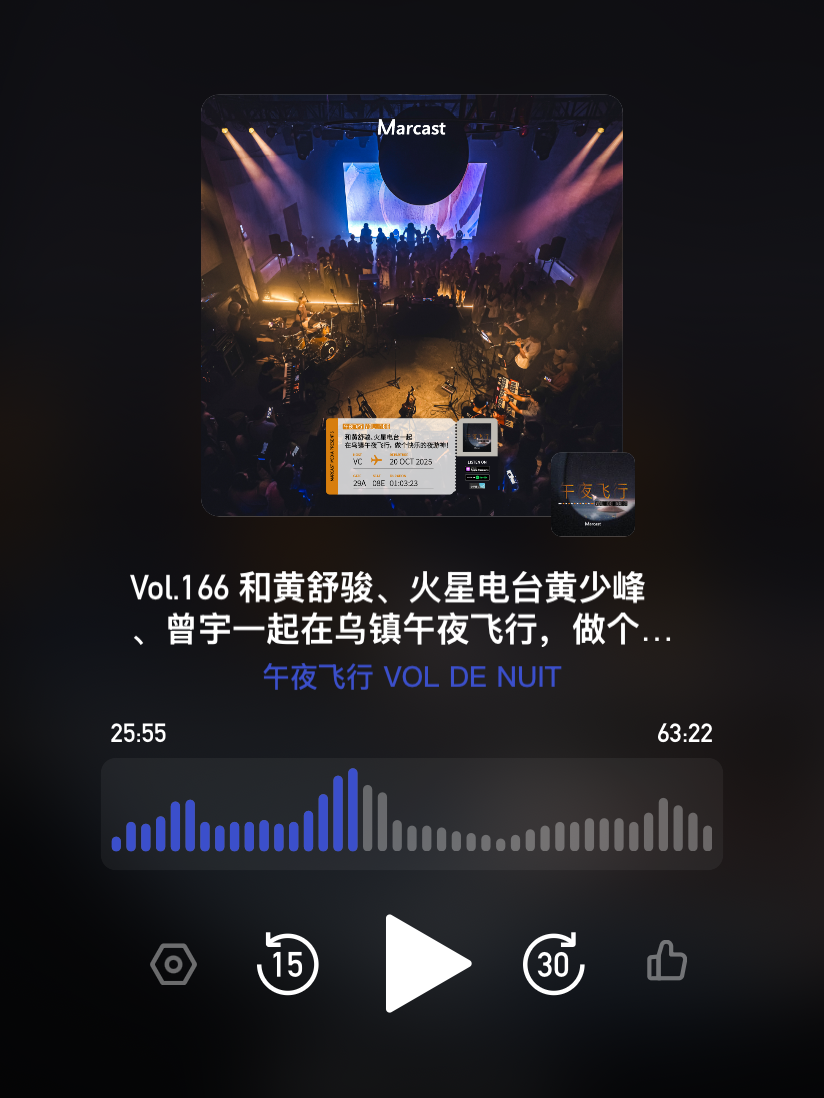Screen dimensions: 824x1098
Task: Tap the waveform progress bar to seek
Action: tap(412, 814)
